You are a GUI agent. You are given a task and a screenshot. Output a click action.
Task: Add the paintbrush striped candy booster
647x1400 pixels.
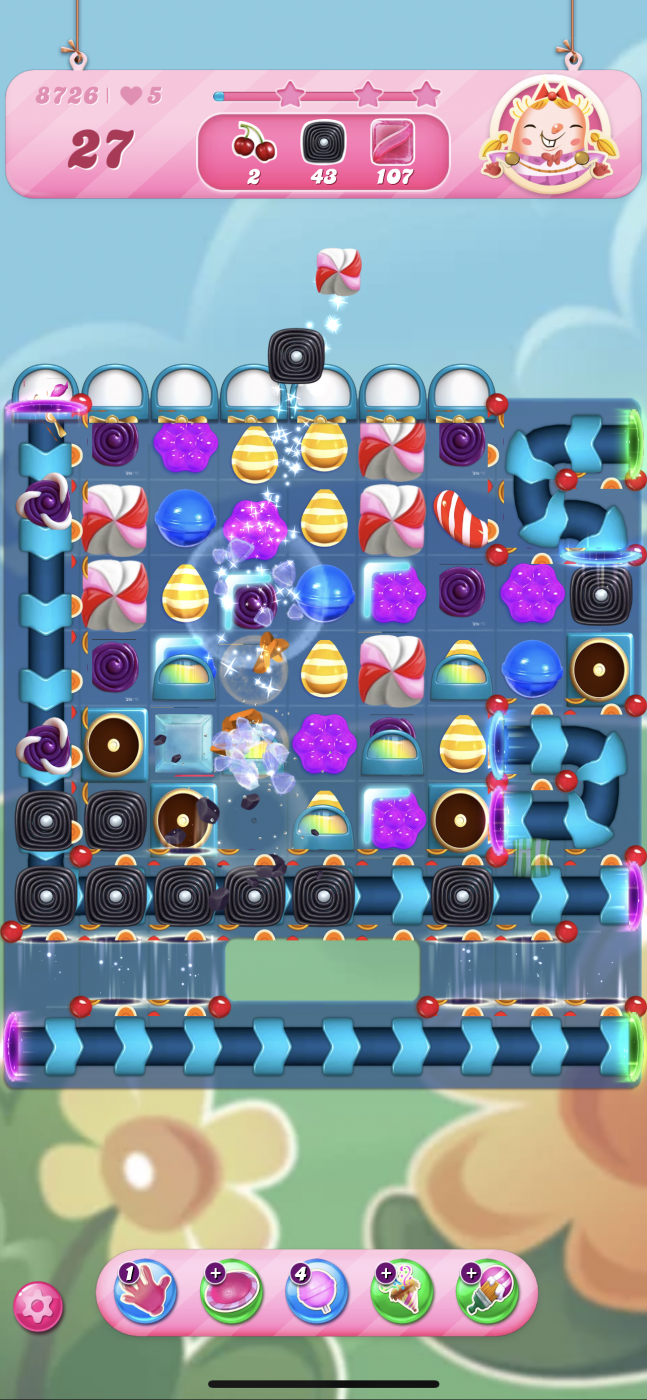[487, 1292]
